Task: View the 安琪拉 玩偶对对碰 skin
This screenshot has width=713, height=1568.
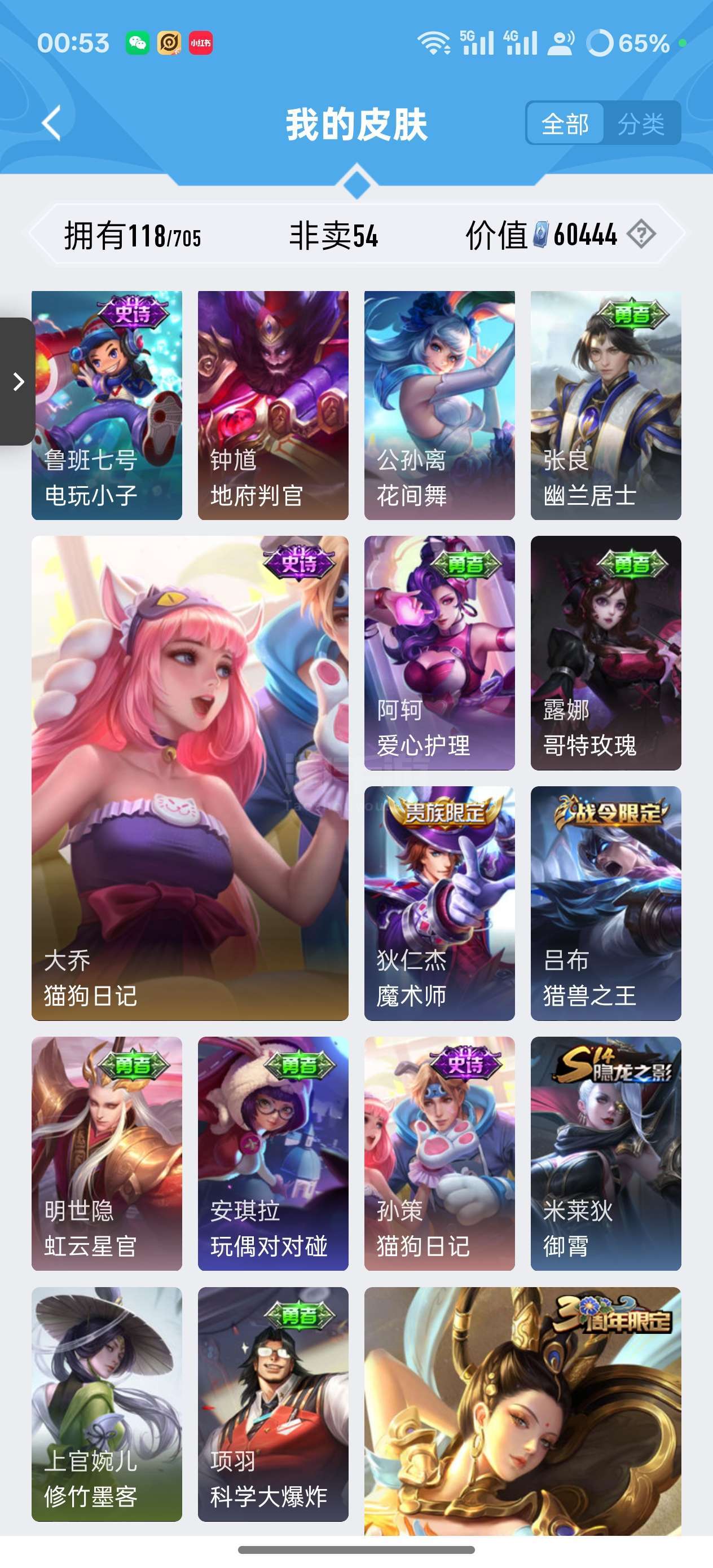Action: [x=273, y=1153]
